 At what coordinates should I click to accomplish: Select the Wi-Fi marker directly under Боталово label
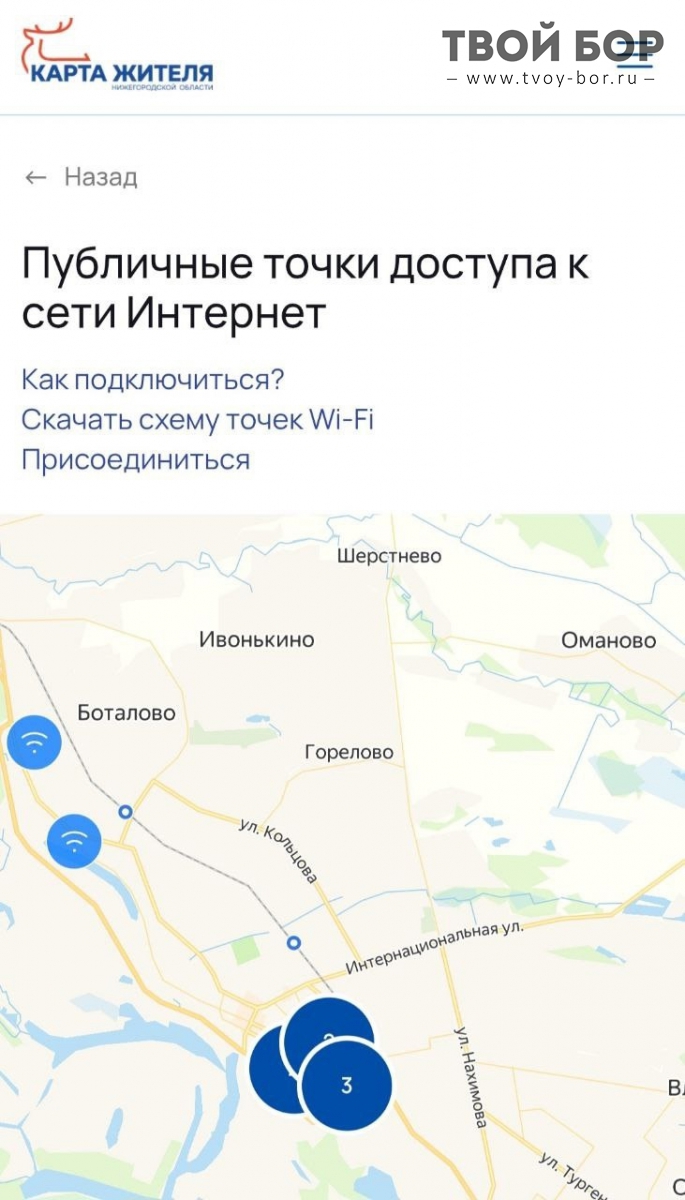point(35,743)
